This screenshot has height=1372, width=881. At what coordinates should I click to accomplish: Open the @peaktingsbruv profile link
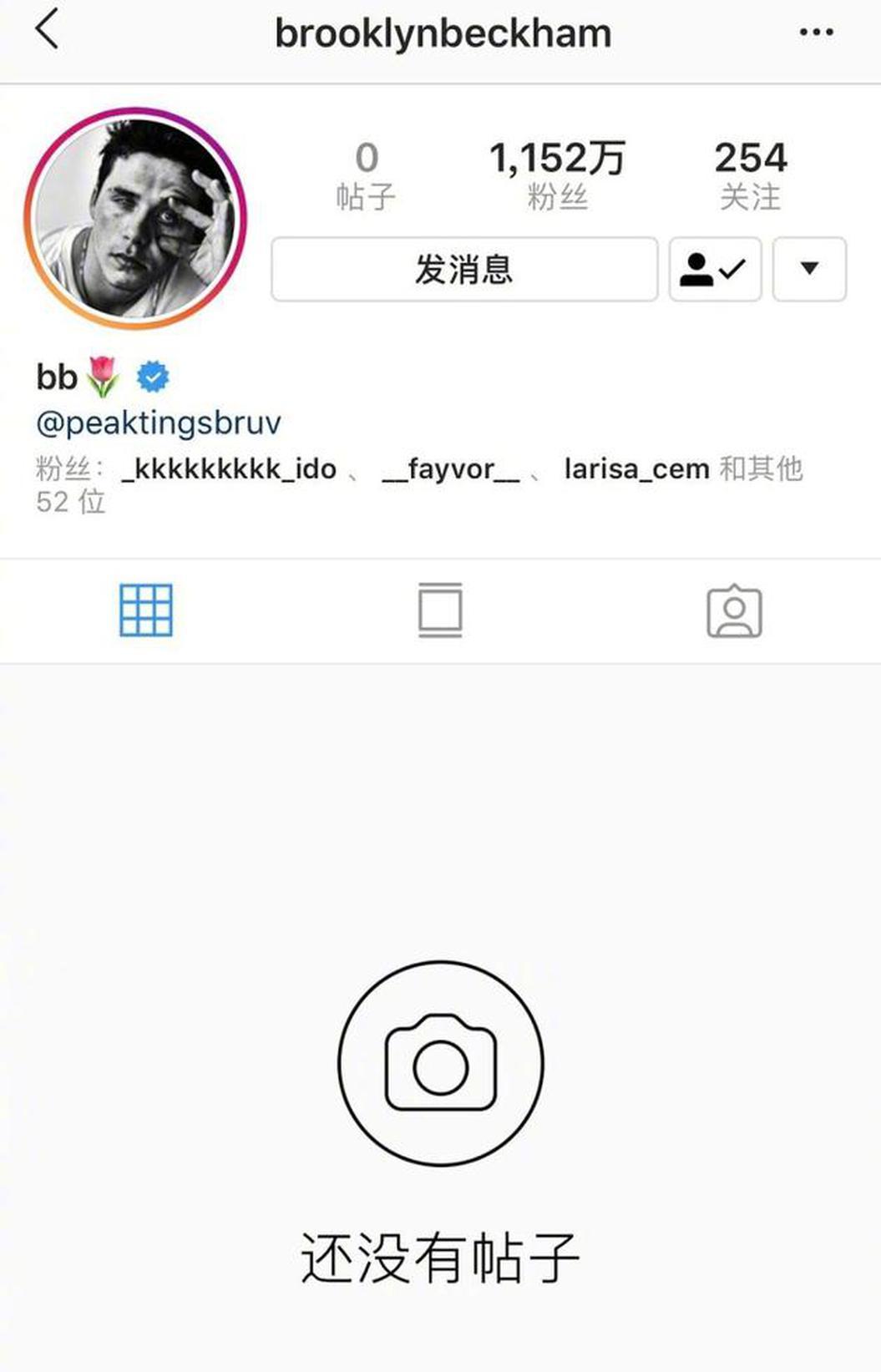point(159,422)
